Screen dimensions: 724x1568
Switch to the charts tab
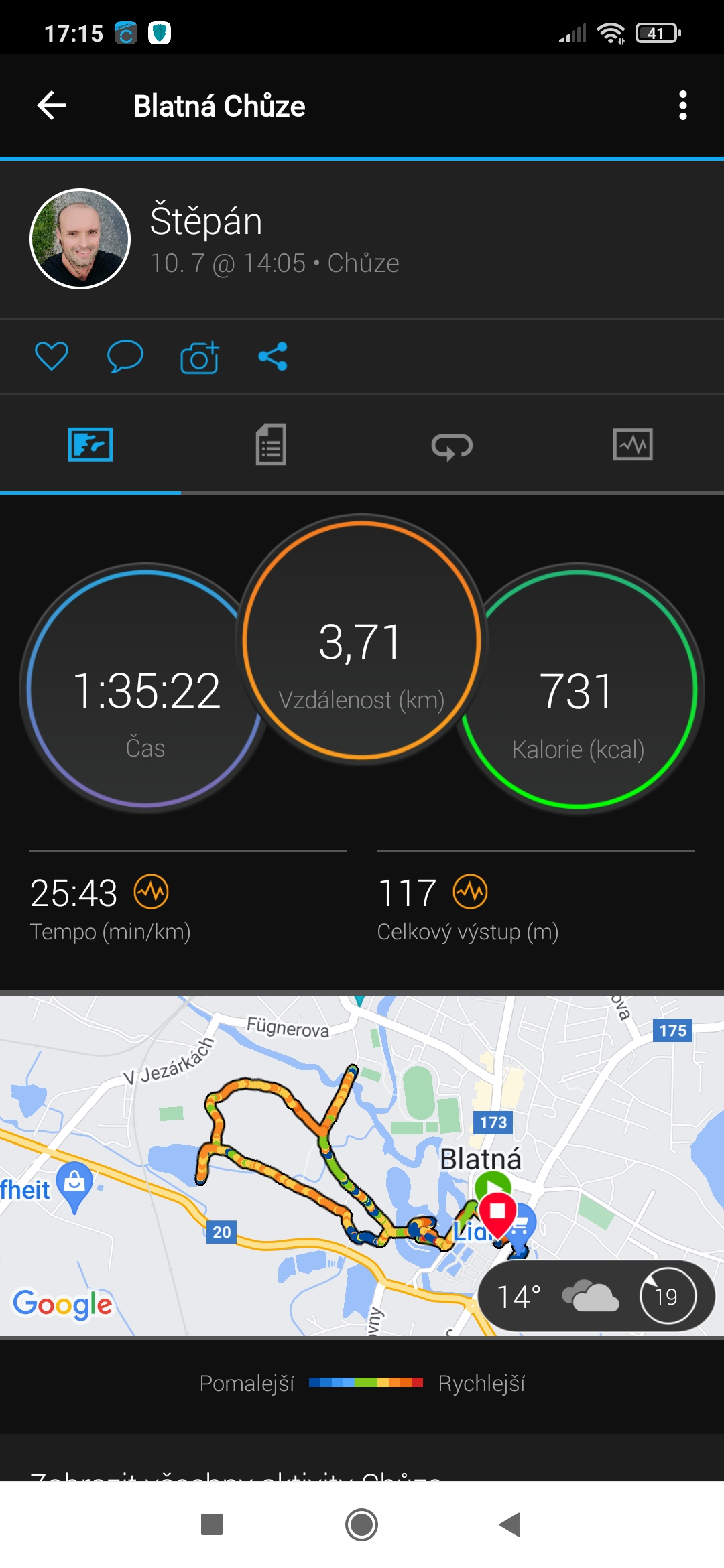tap(633, 444)
